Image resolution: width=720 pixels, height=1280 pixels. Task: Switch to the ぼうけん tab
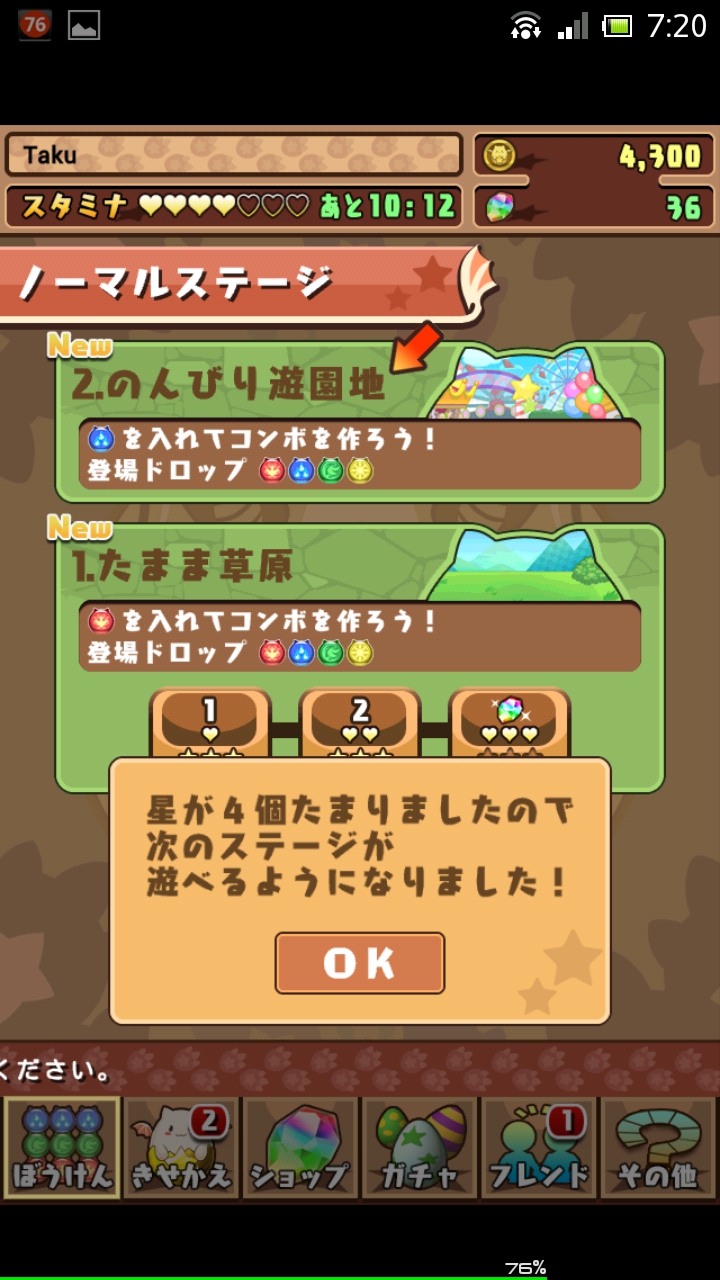point(62,1148)
